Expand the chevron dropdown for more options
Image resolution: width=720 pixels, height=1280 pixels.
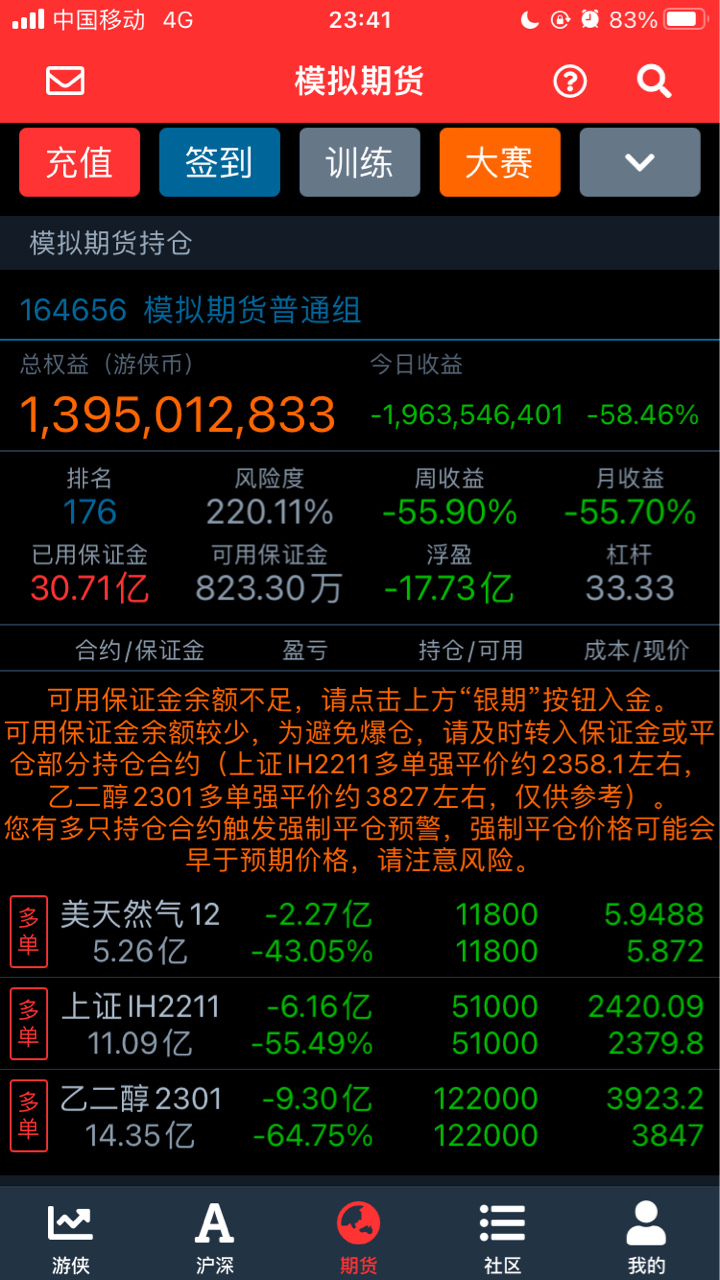click(640, 162)
